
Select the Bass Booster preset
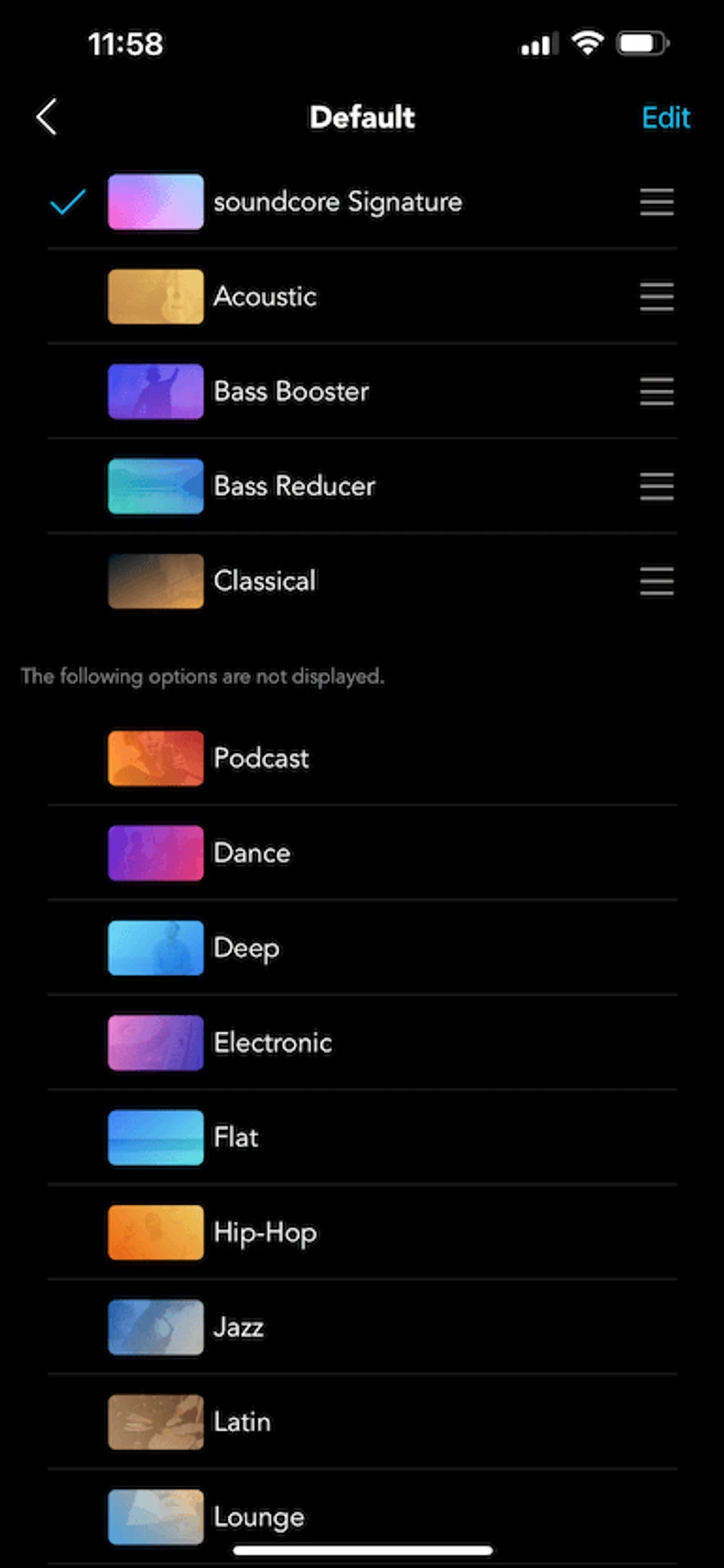click(x=291, y=391)
